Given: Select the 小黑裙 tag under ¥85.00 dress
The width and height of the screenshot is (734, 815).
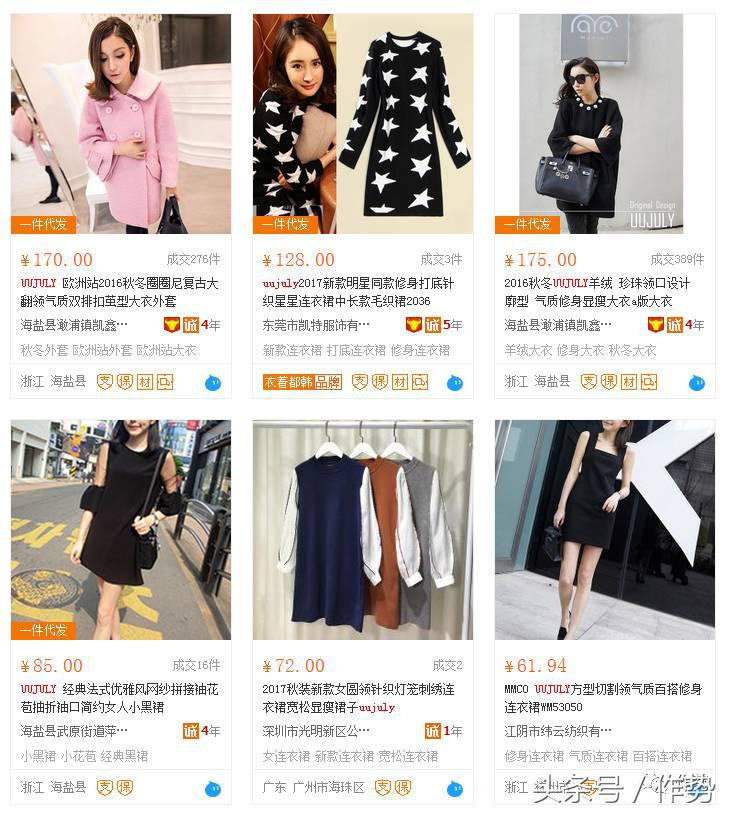Looking at the screenshot, I should tap(37, 756).
